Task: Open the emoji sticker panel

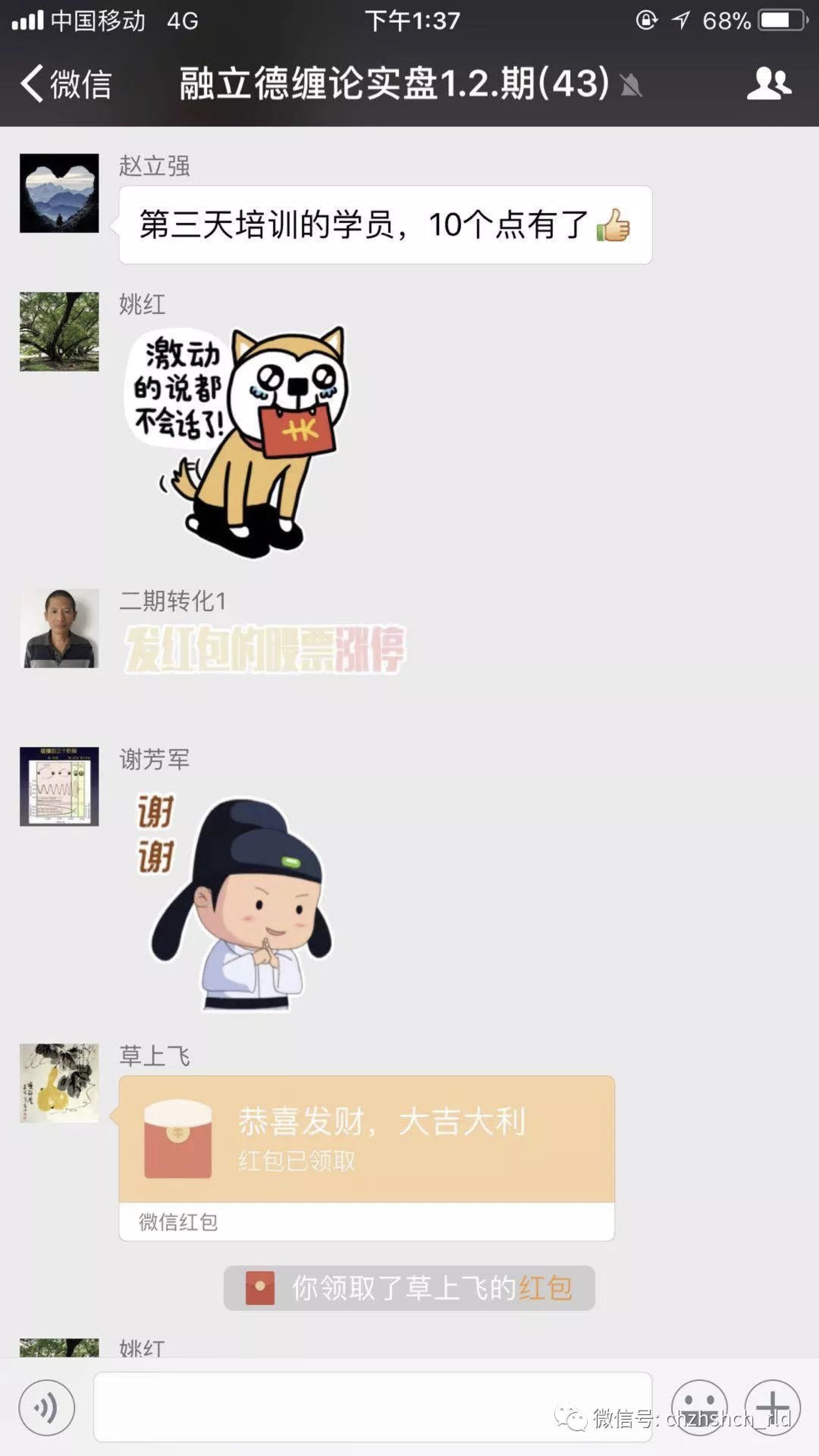Action: tap(699, 1407)
